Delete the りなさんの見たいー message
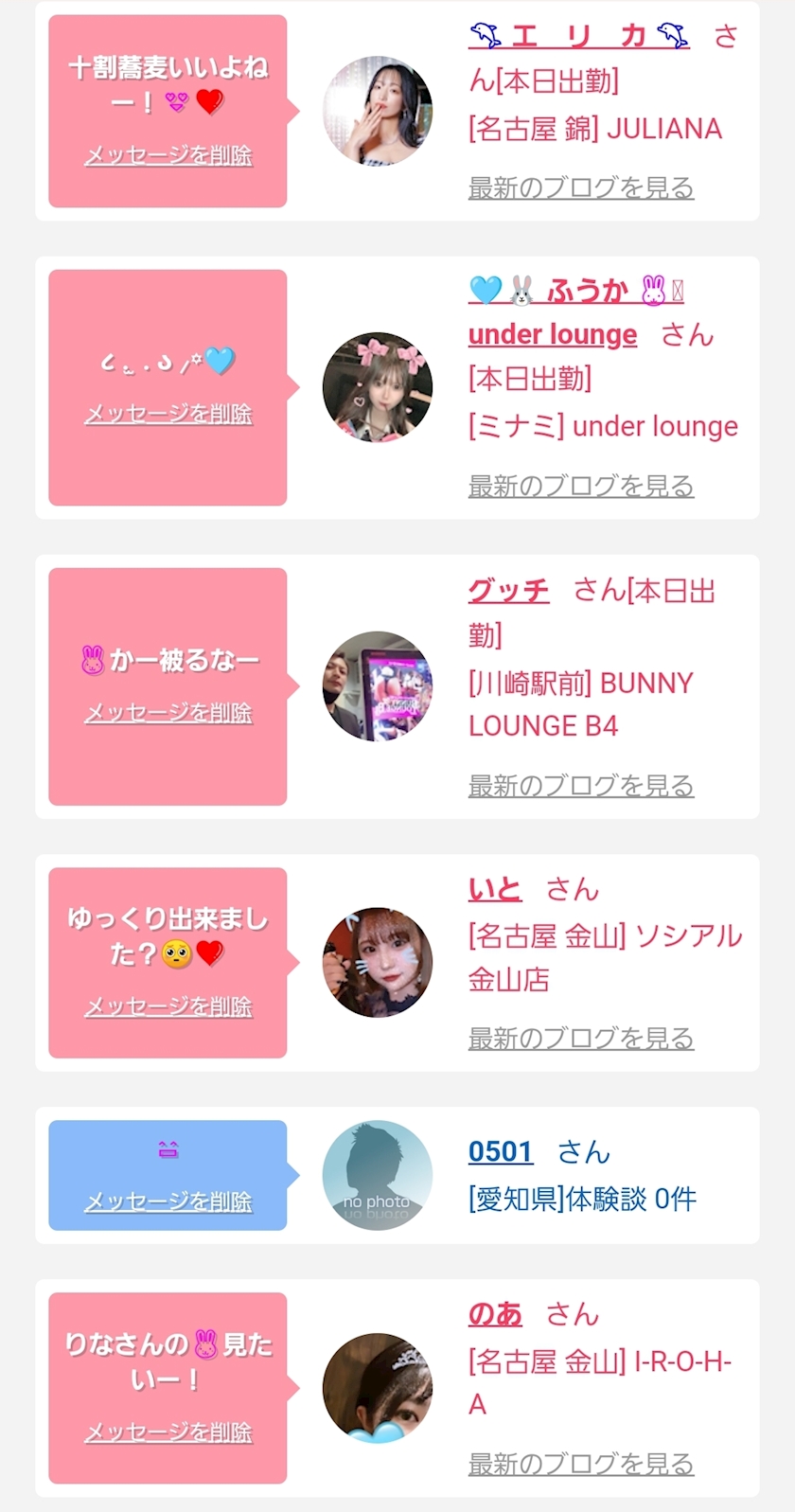Image resolution: width=795 pixels, height=1512 pixels. point(168,1432)
